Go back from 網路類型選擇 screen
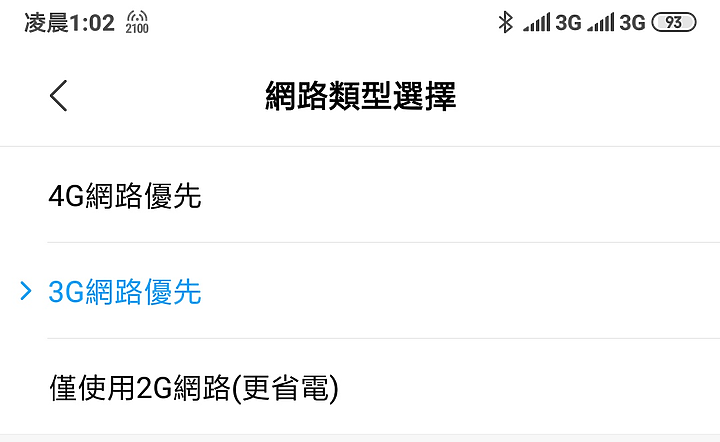The width and height of the screenshot is (720, 442). click(59, 96)
